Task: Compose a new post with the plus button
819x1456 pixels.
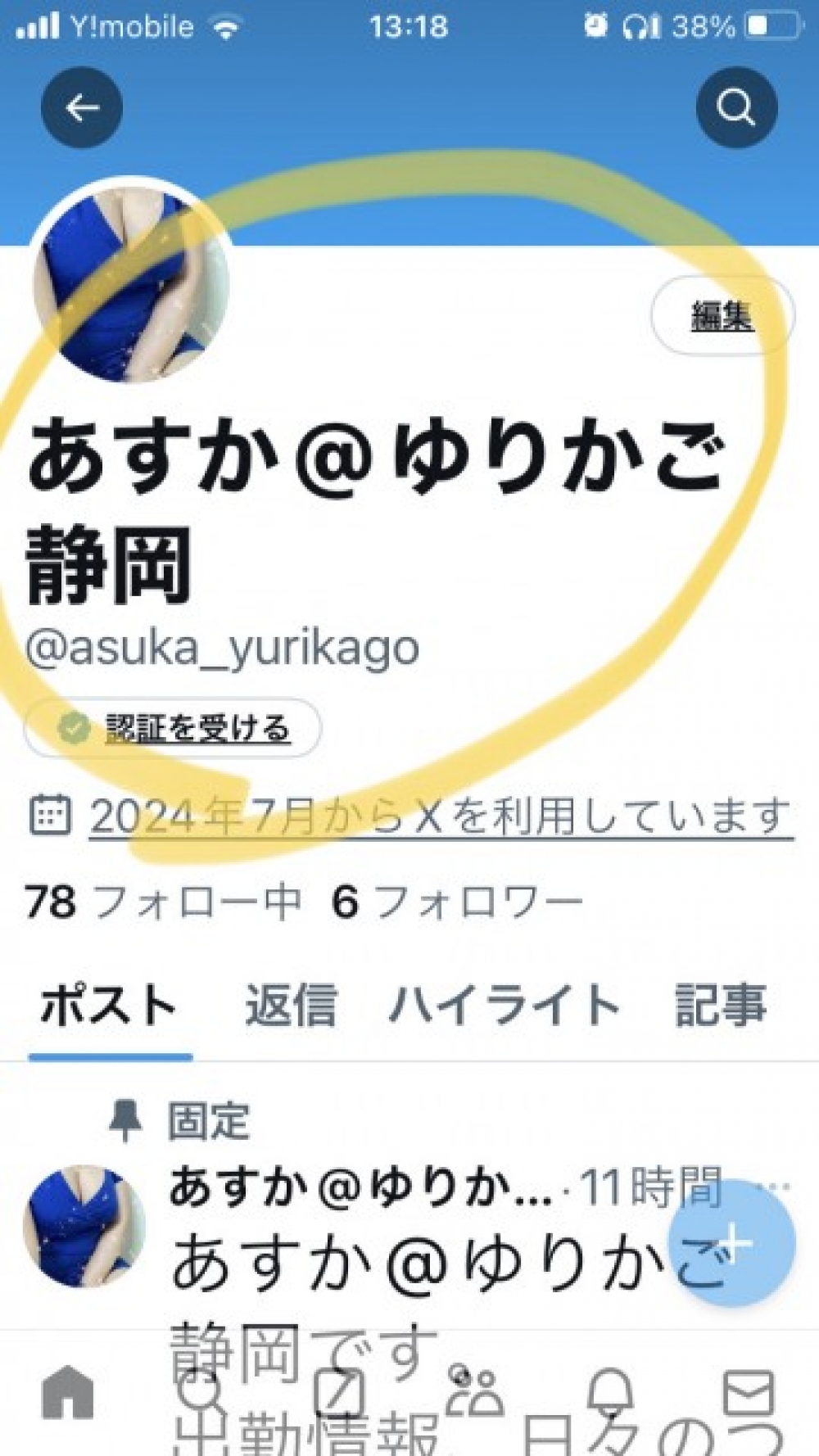Action: 731,1243
